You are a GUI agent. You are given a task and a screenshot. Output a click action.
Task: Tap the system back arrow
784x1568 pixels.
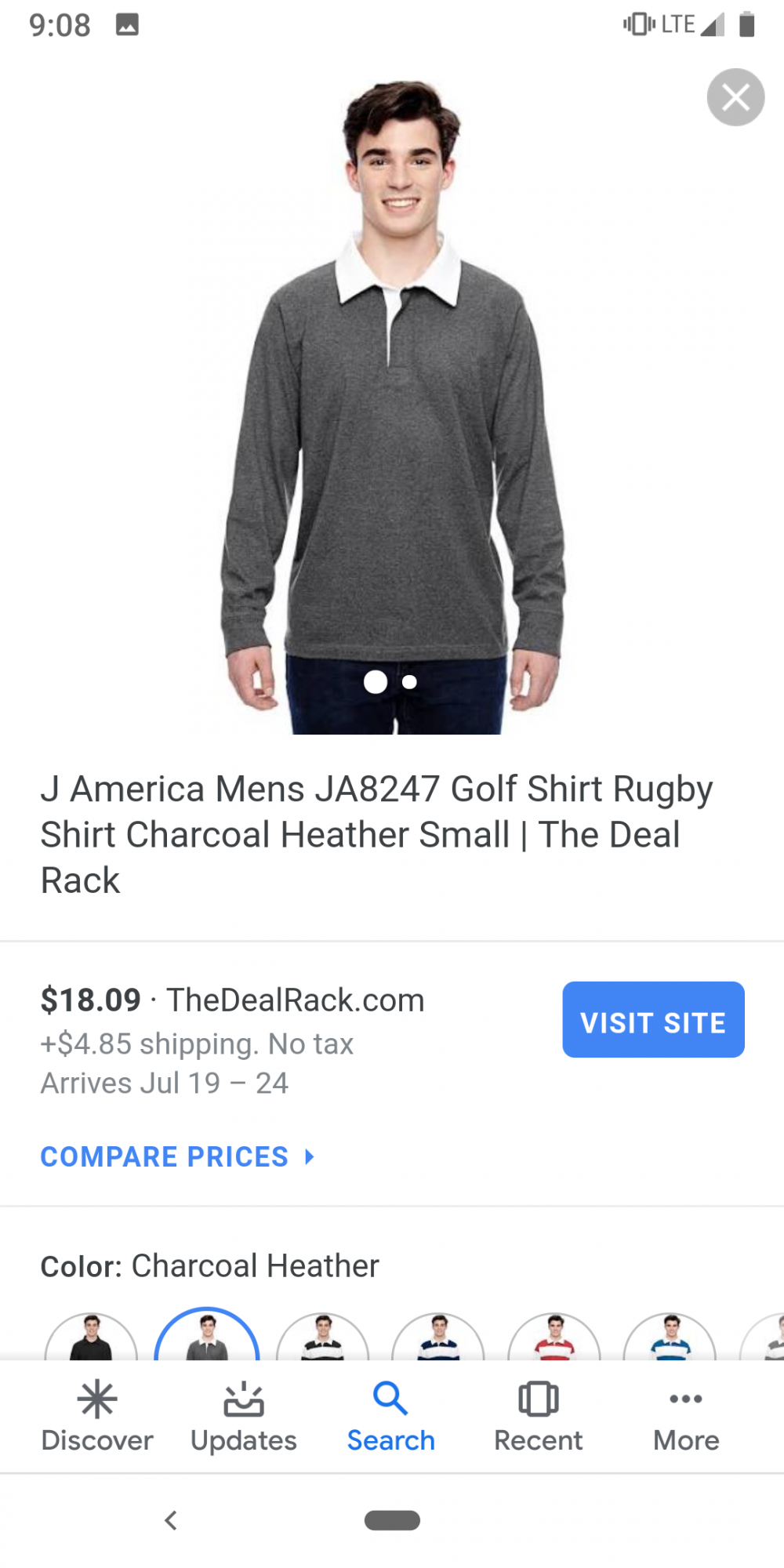(171, 1521)
